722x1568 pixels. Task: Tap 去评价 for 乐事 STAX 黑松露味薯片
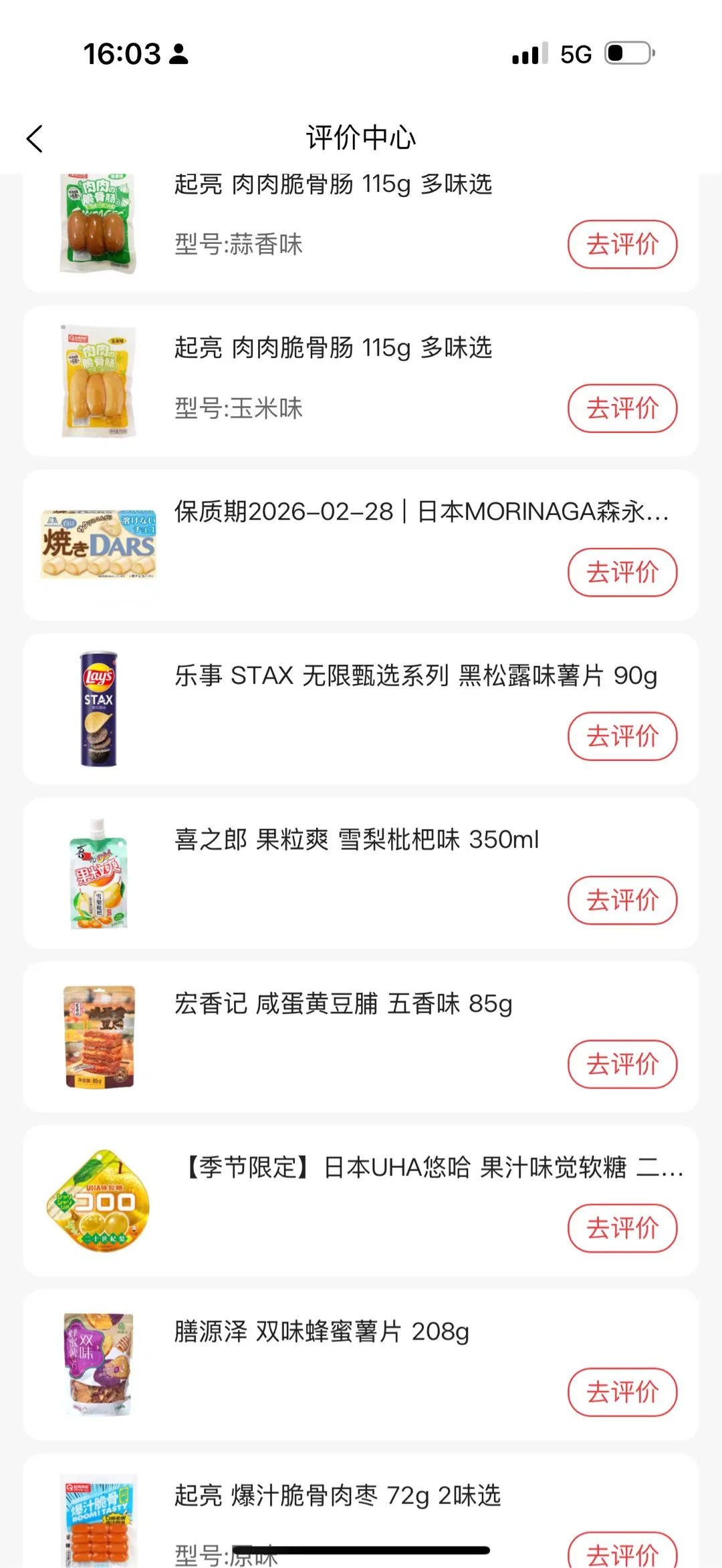[x=622, y=736]
